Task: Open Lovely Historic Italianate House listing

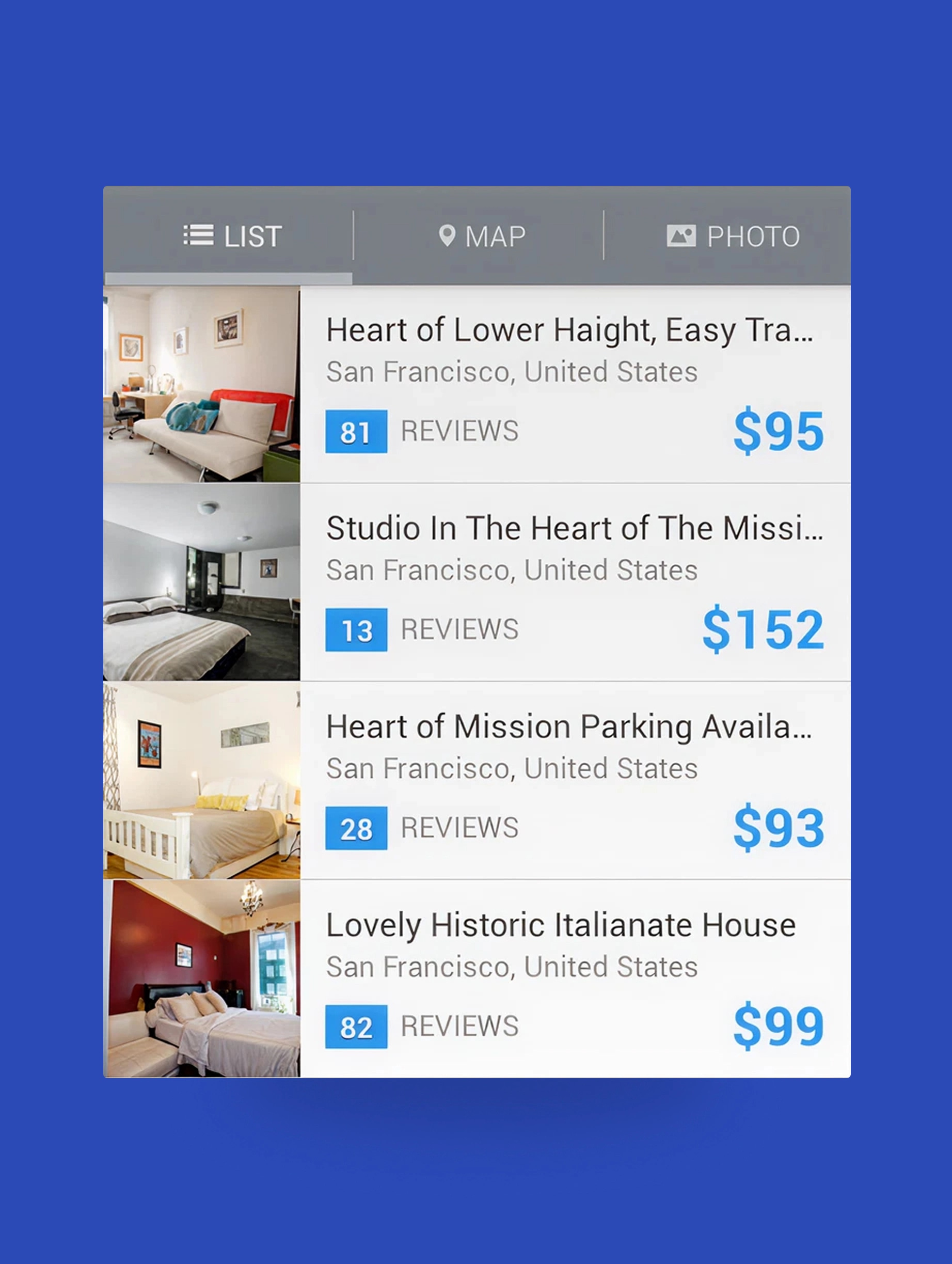Action: (560, 925)
